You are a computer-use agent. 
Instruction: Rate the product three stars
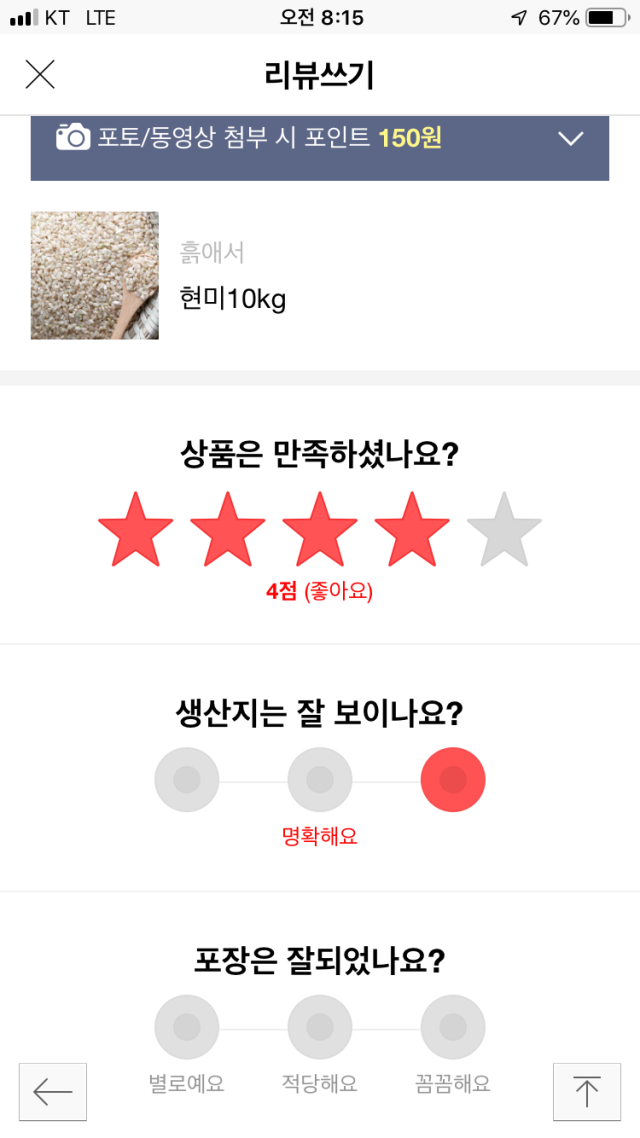[x=320, y=529]
